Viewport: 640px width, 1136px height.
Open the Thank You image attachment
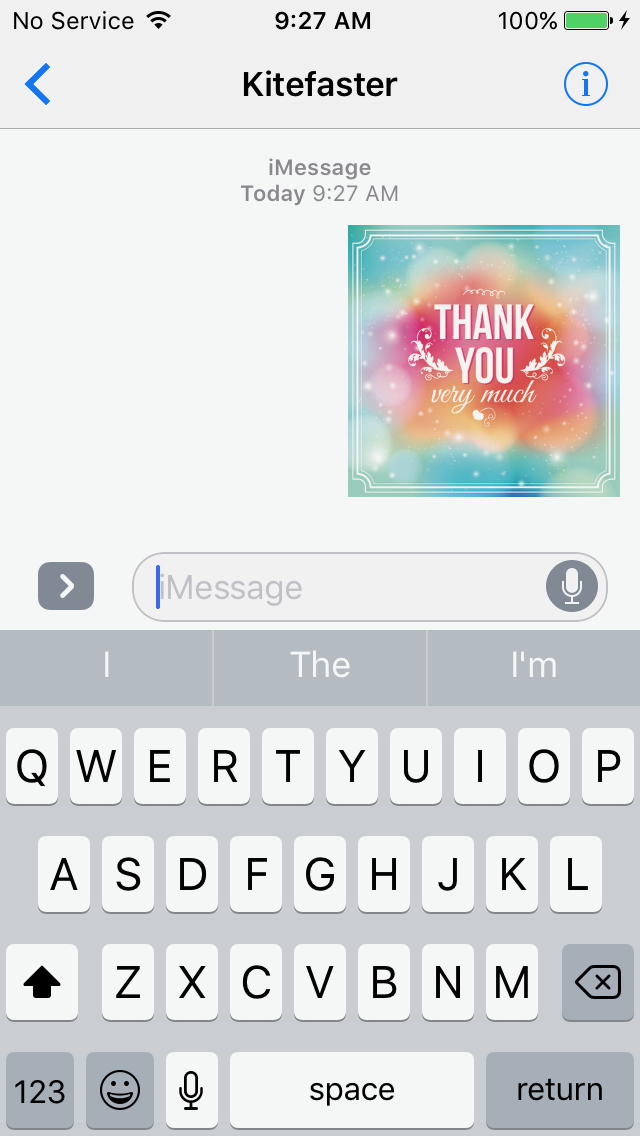tap(483, 361)
